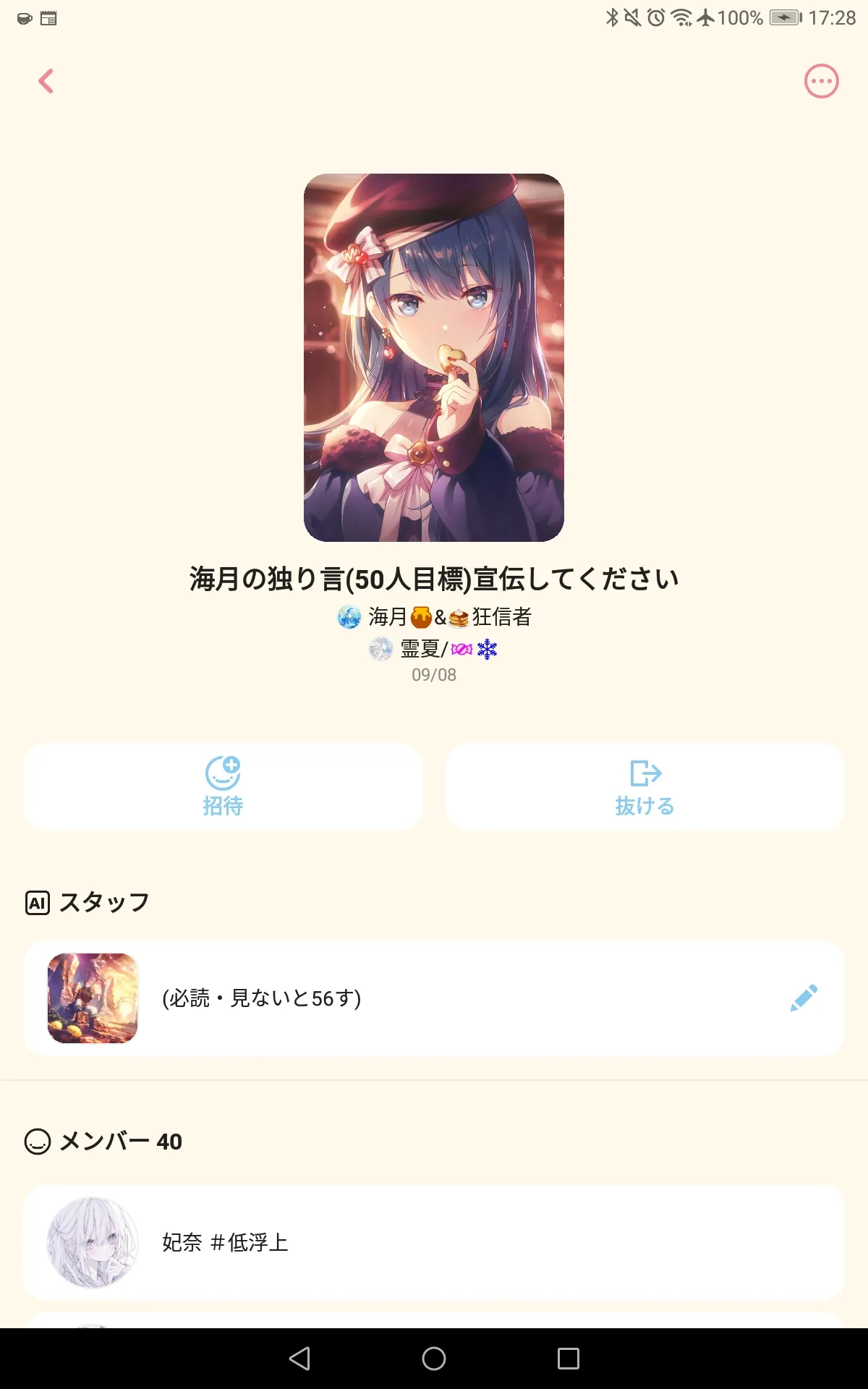
Task: Open the group cover image
Action: (x=434, y=357)
